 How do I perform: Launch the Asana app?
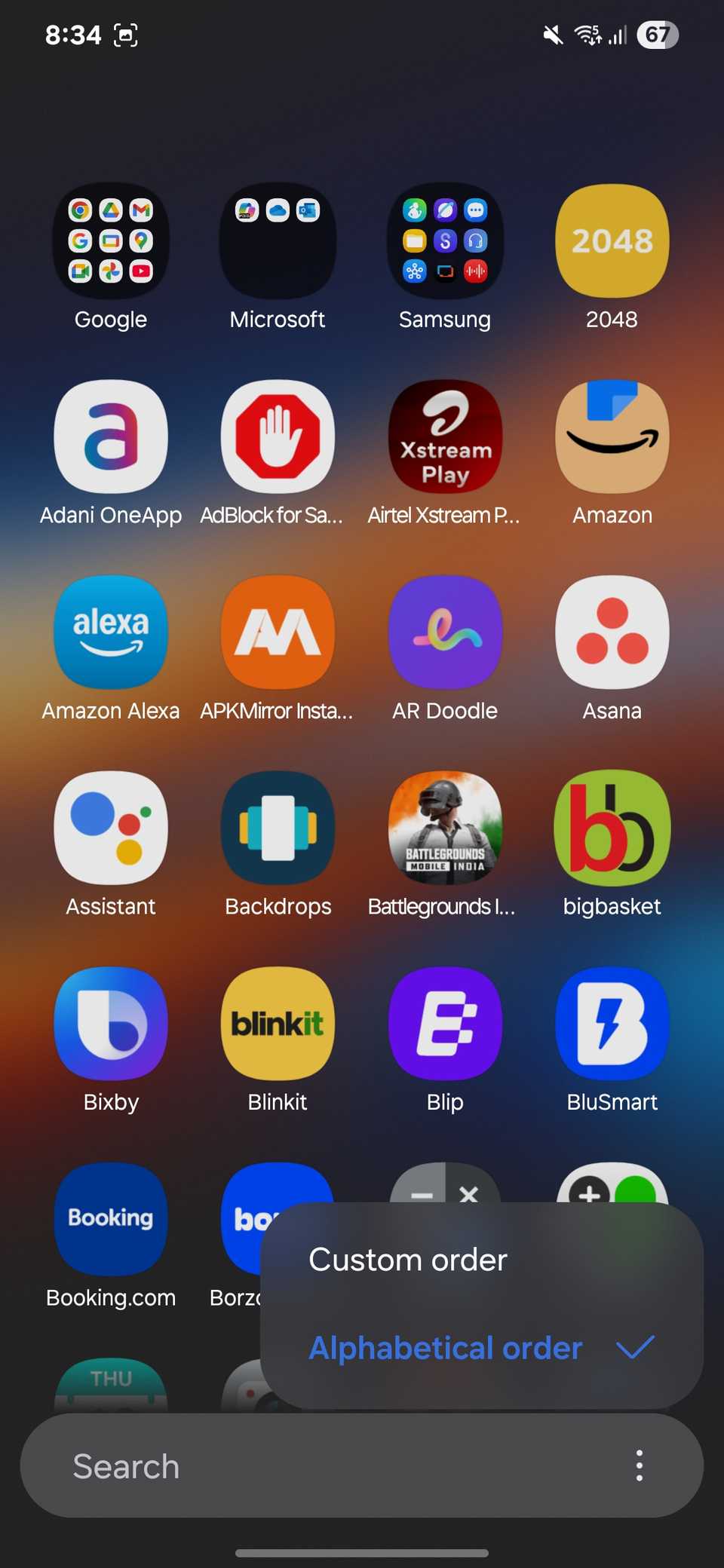[x=612, y=633]
